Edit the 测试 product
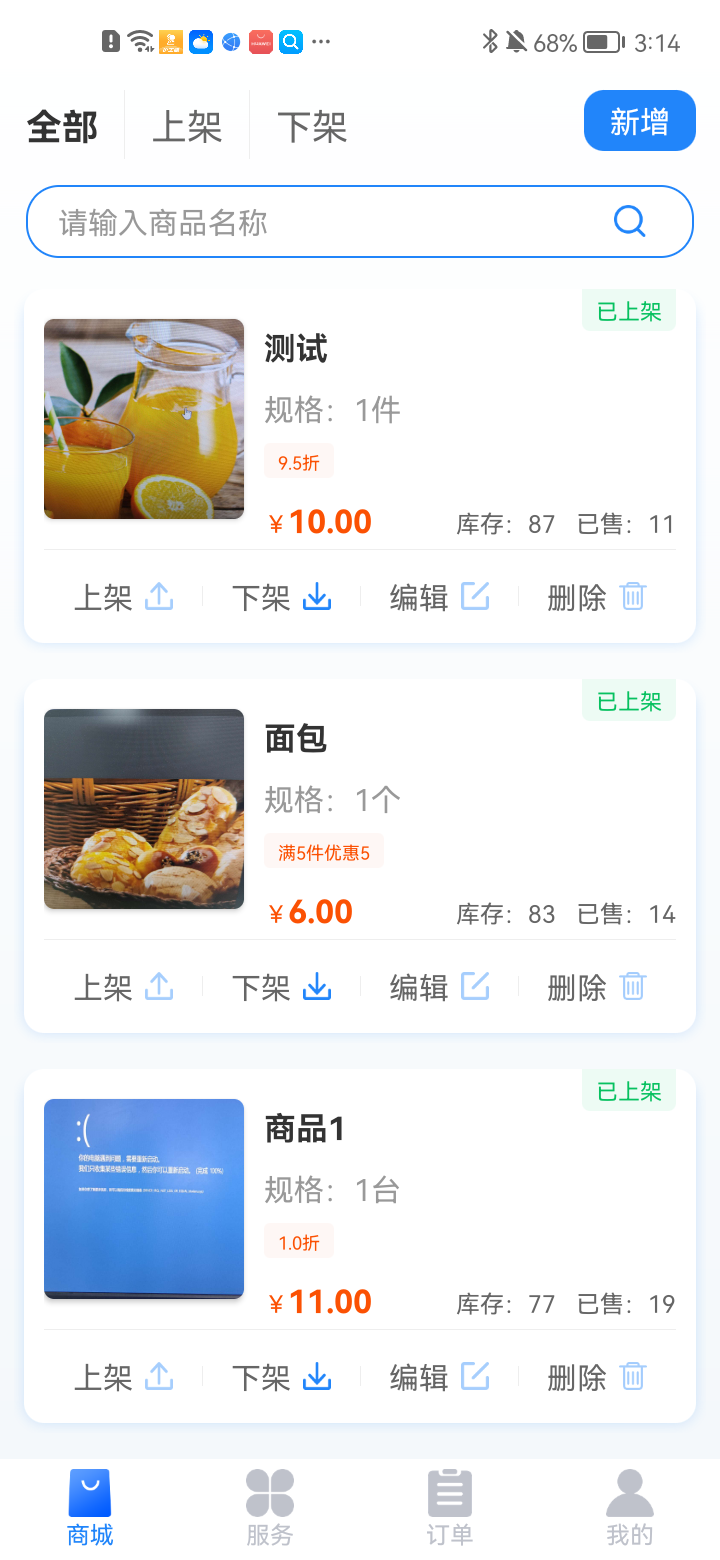Screen dimensions: 720x1560 pyautogui.click(x=439, y=598)
